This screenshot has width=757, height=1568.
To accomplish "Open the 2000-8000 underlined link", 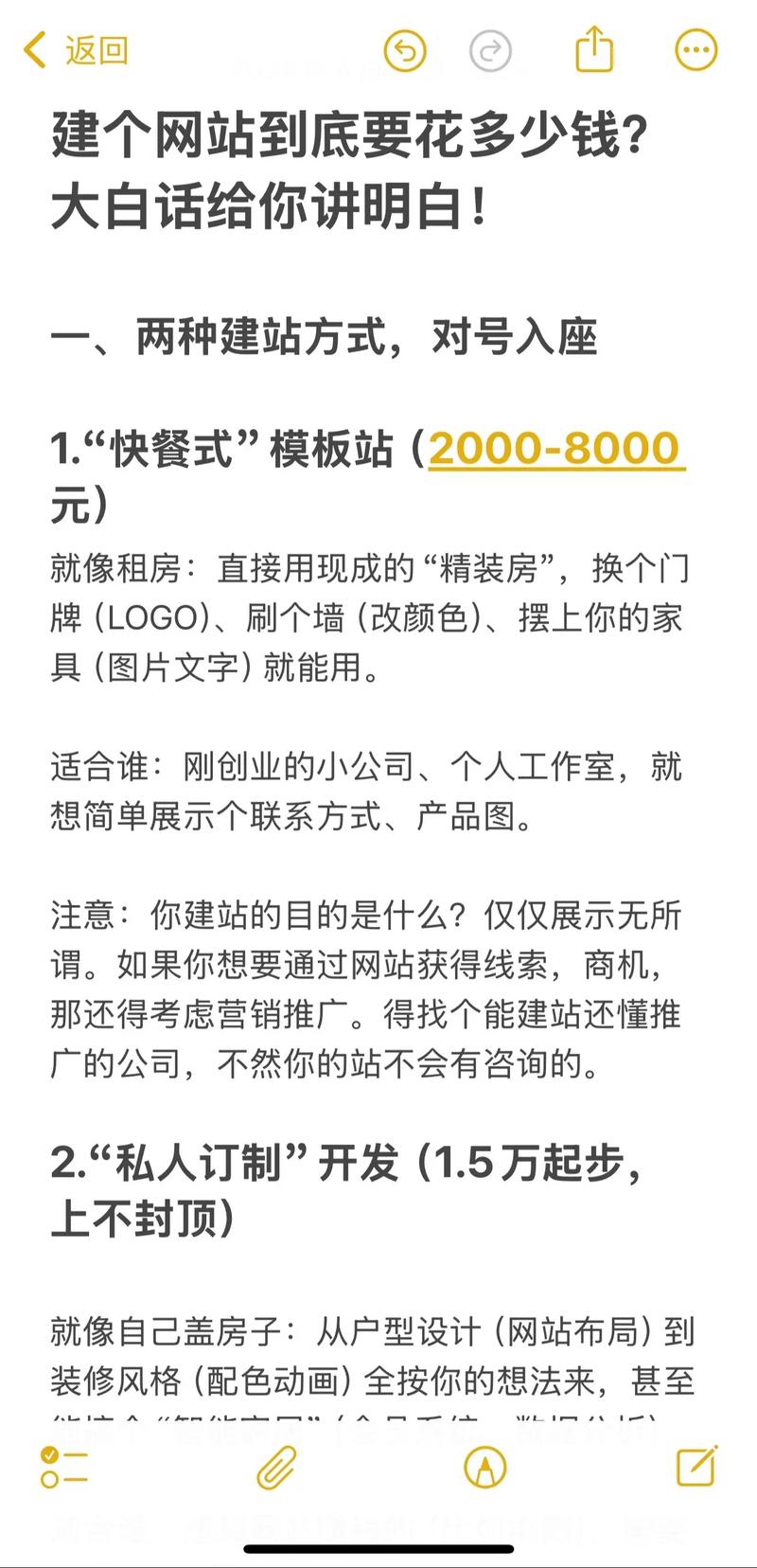I will click(x=554, y=452).
